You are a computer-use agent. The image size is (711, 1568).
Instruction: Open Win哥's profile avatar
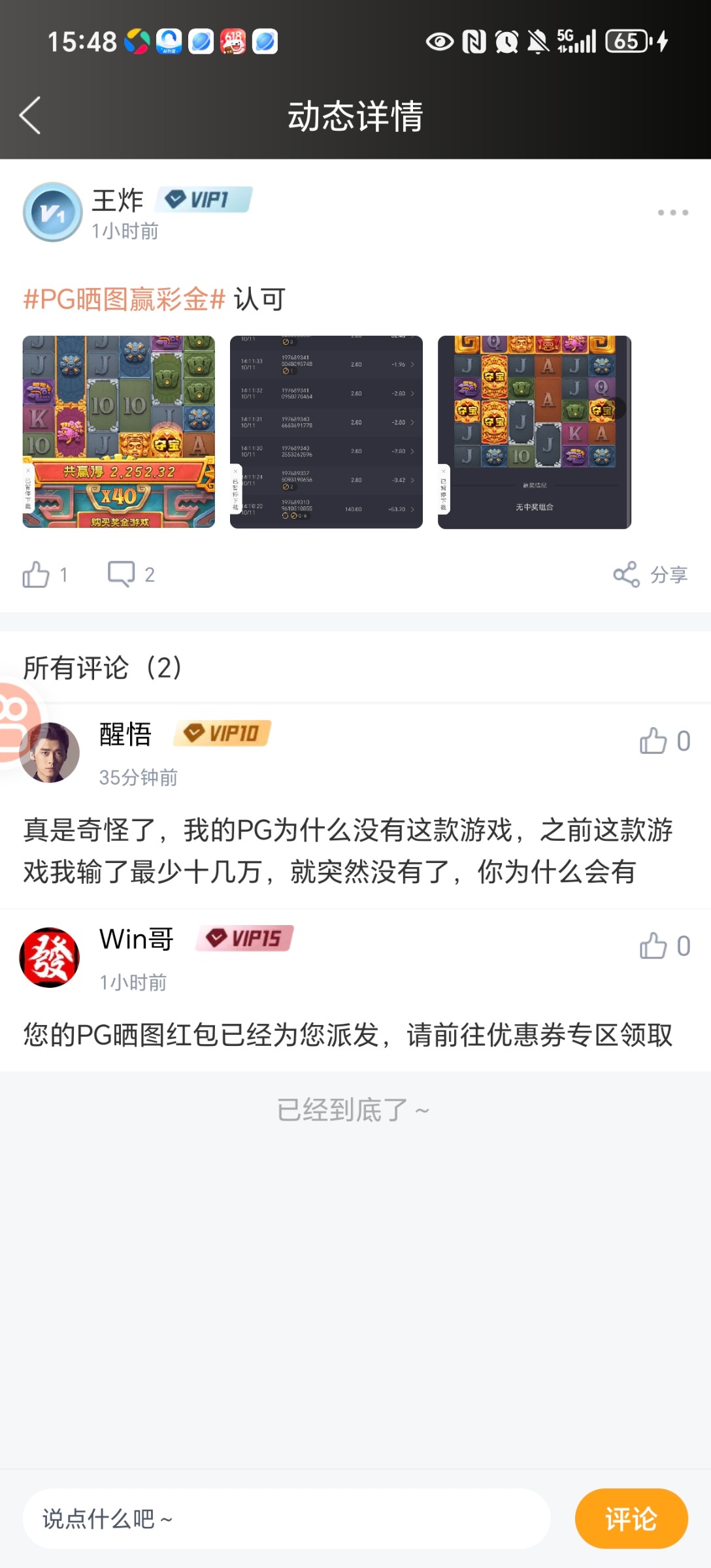[x=50, y=958]
